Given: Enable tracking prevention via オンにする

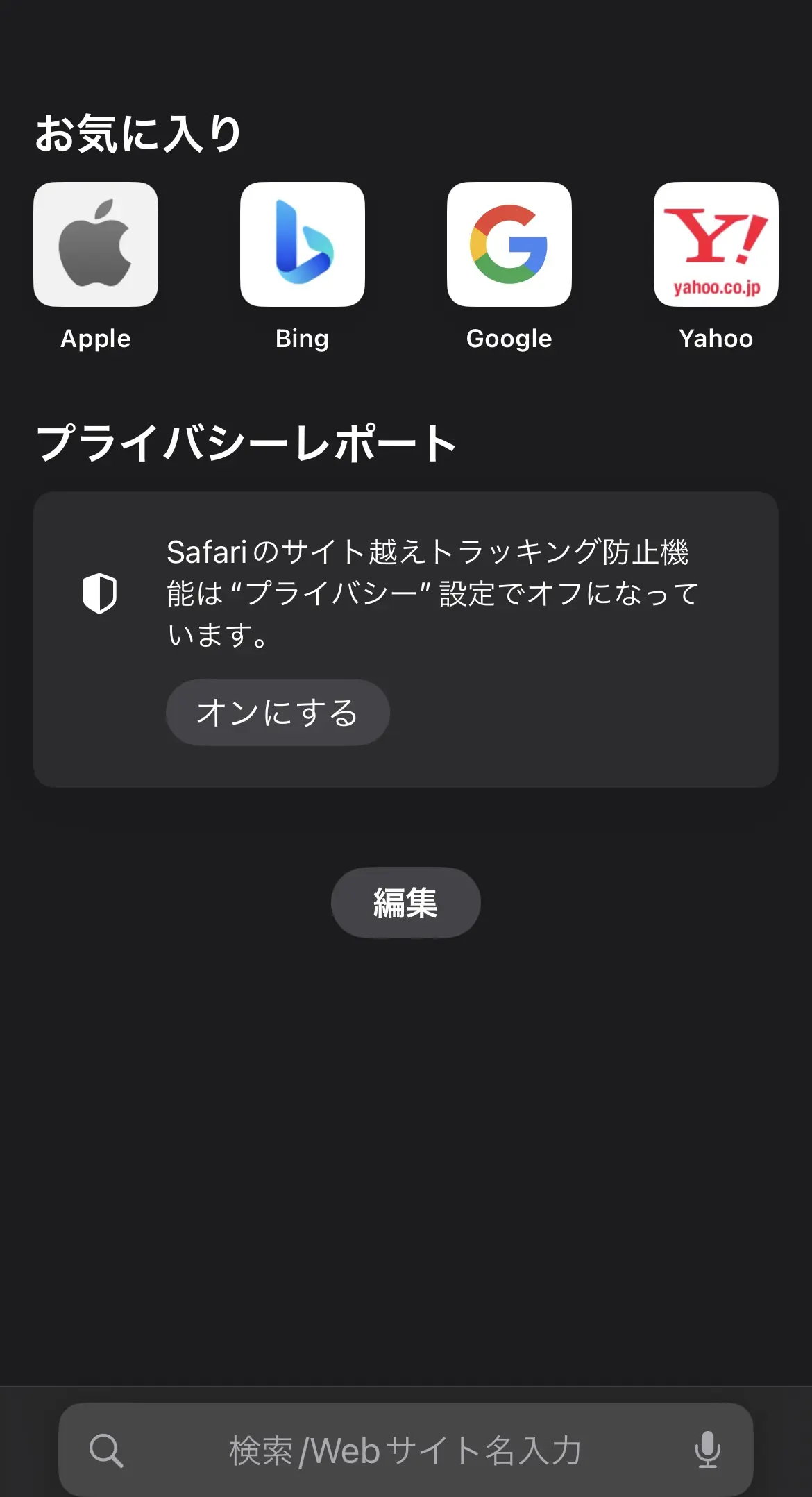Looking at the screenshot, I should [277, 711].
